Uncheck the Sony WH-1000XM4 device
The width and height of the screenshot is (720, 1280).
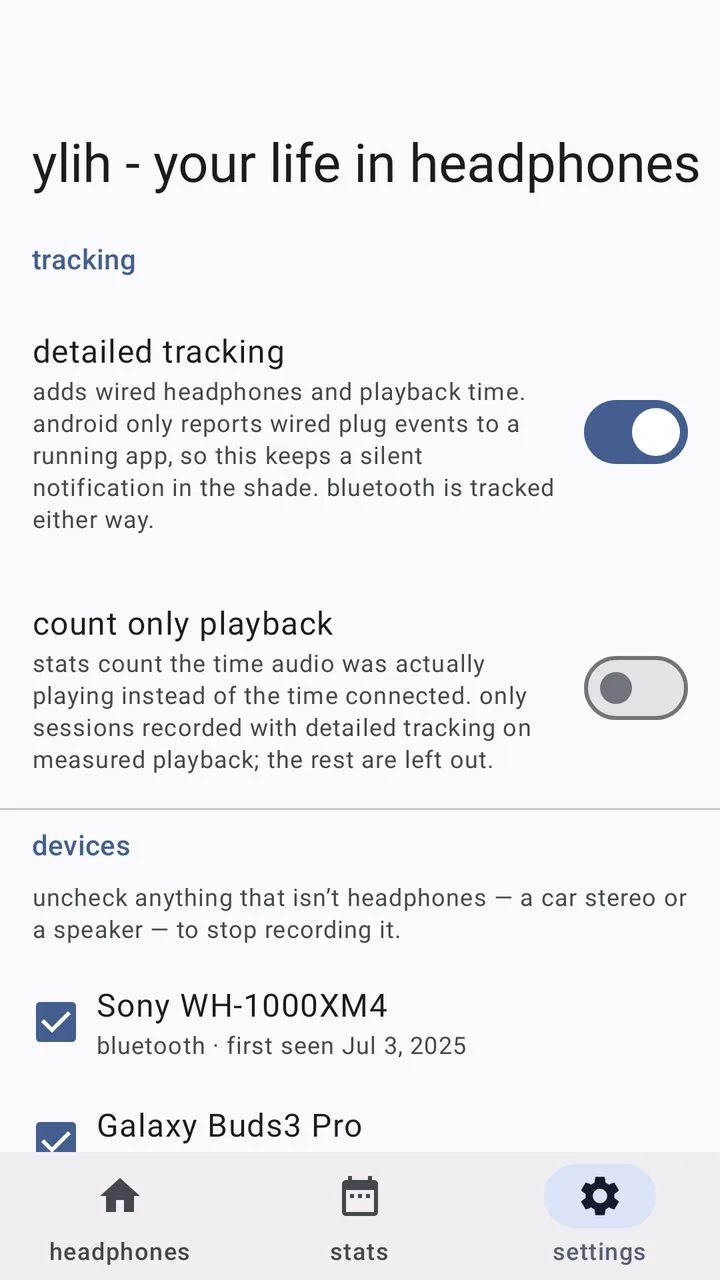pyautogui.click(x=56, y=1022)
